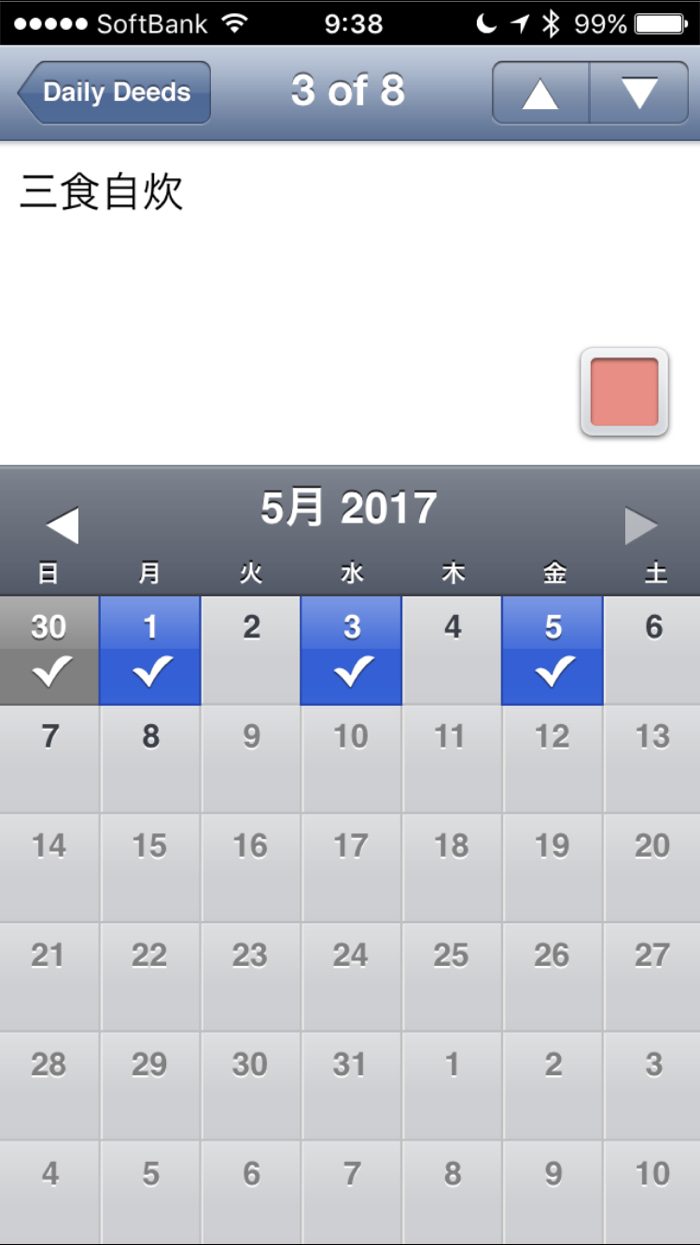This screenshot has height=1245, width=700.
Task: Mark May 6 as done
Action: pyautogui.click(x=652, y=650)
